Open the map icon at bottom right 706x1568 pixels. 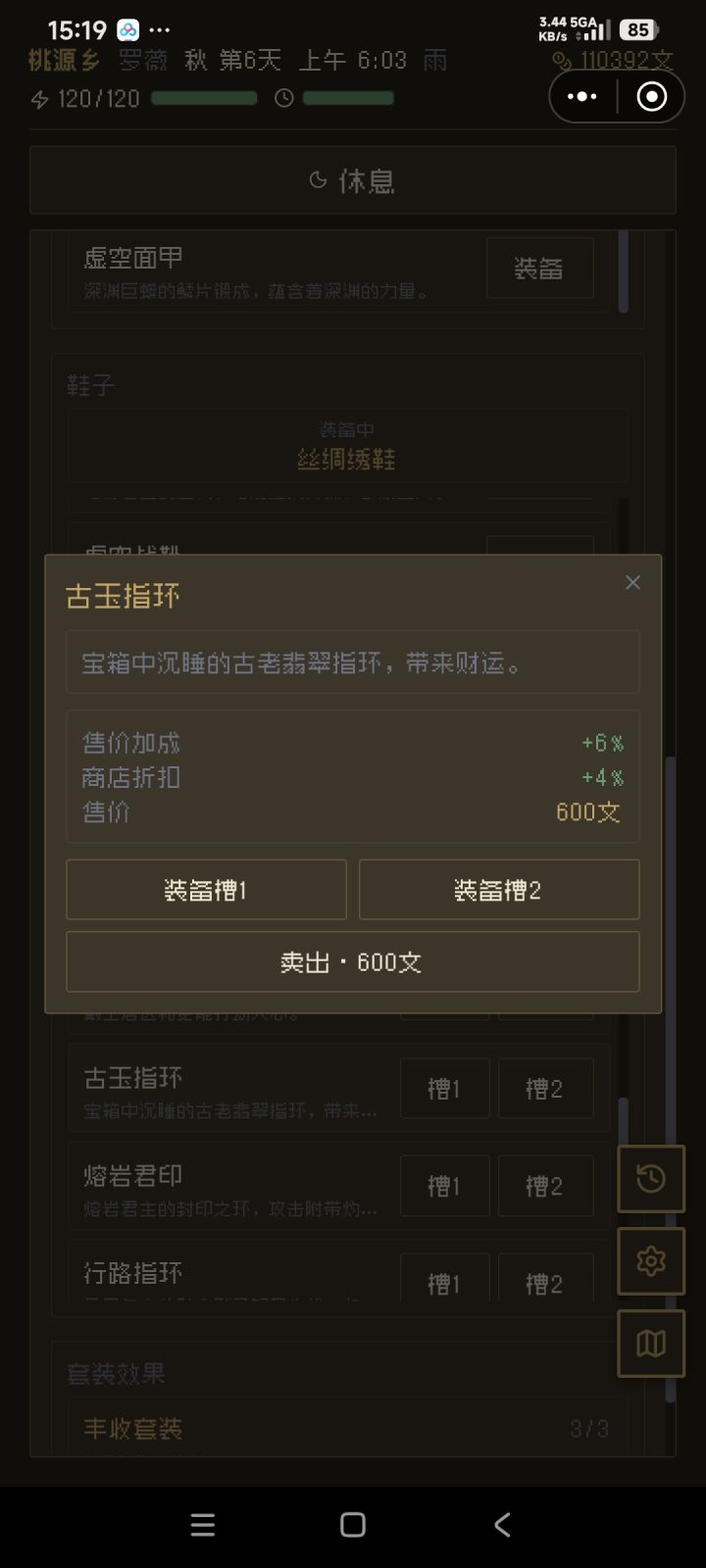click(x=651, y=1344)
